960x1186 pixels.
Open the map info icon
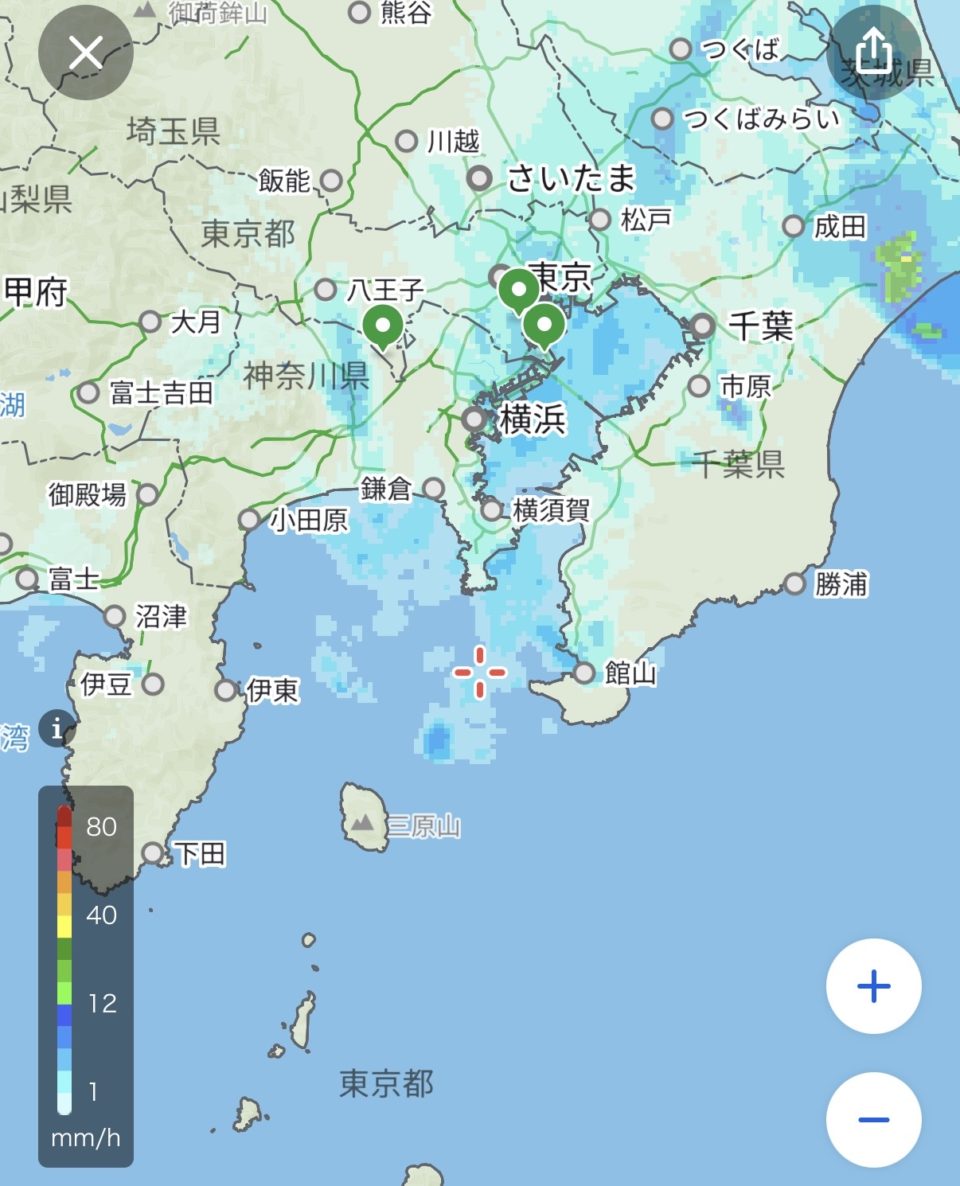(57, 728)
